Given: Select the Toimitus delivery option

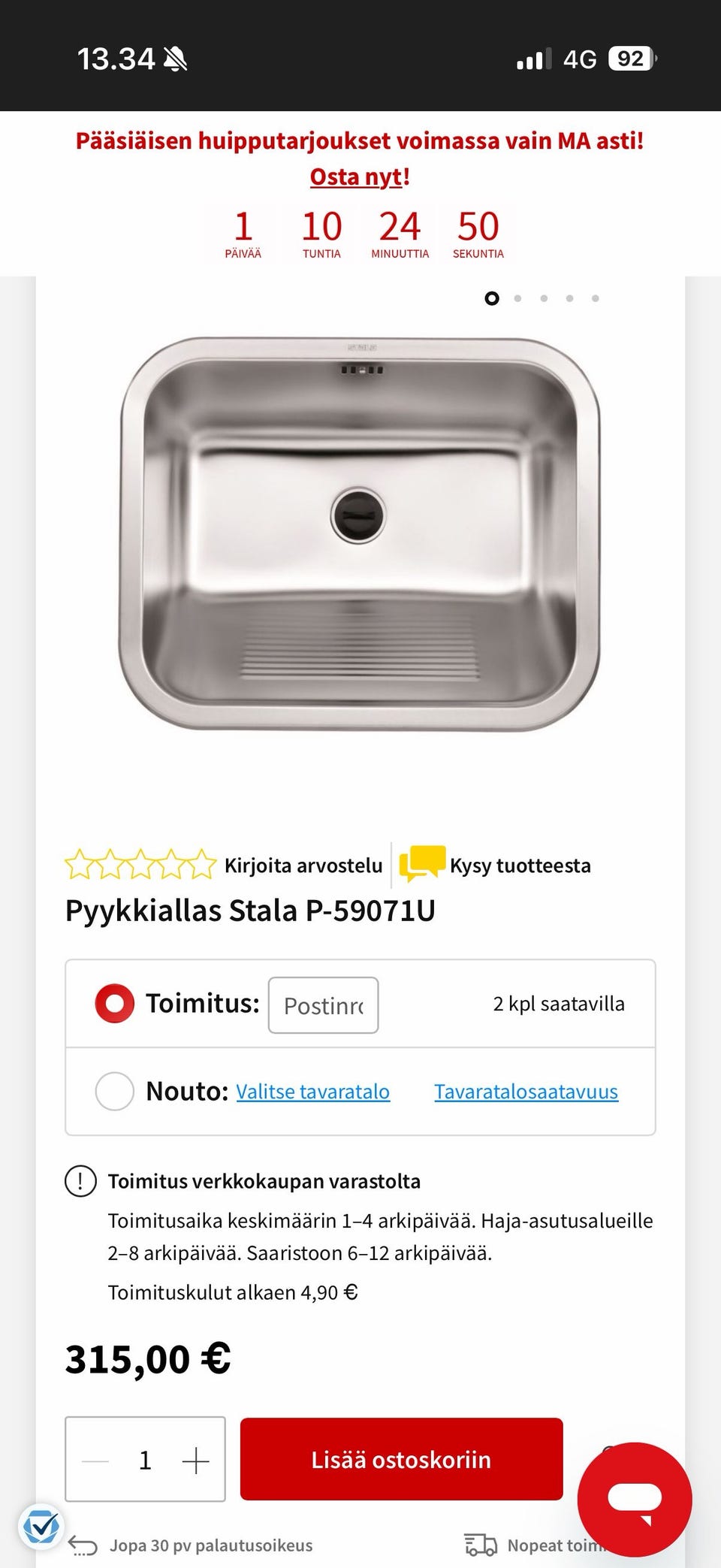Looking at the screenshot, I should [113, 1005].
